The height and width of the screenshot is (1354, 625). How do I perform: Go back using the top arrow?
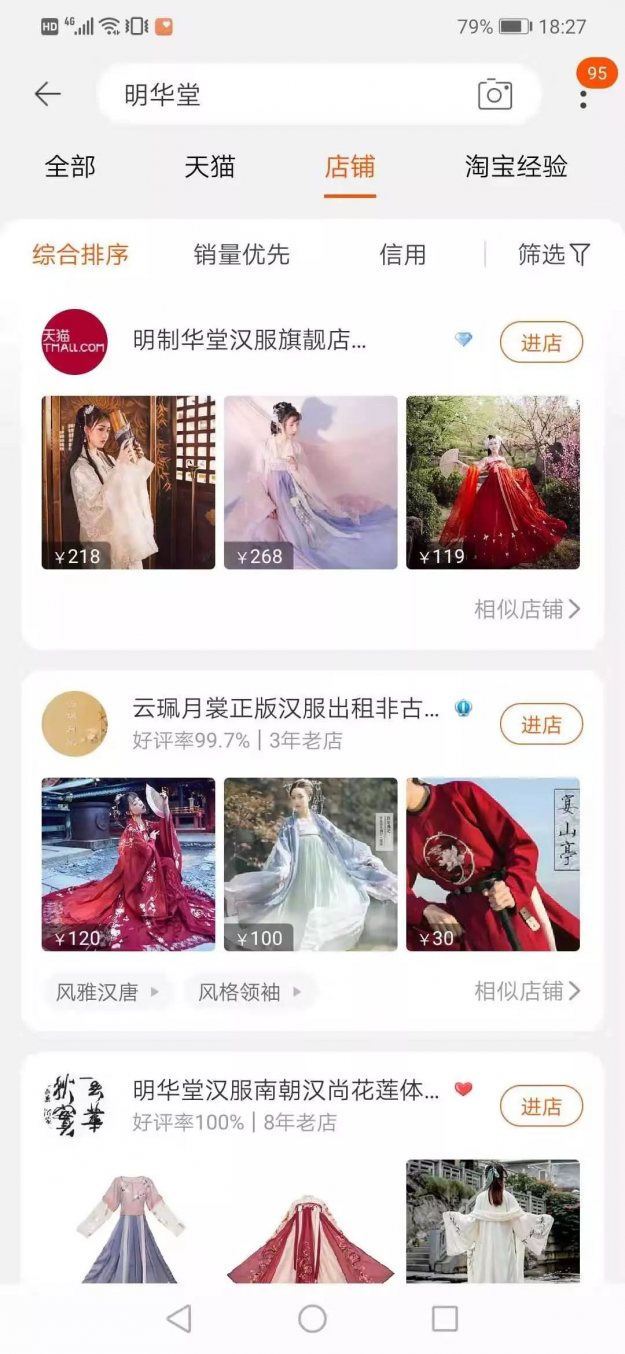(47, 94)
